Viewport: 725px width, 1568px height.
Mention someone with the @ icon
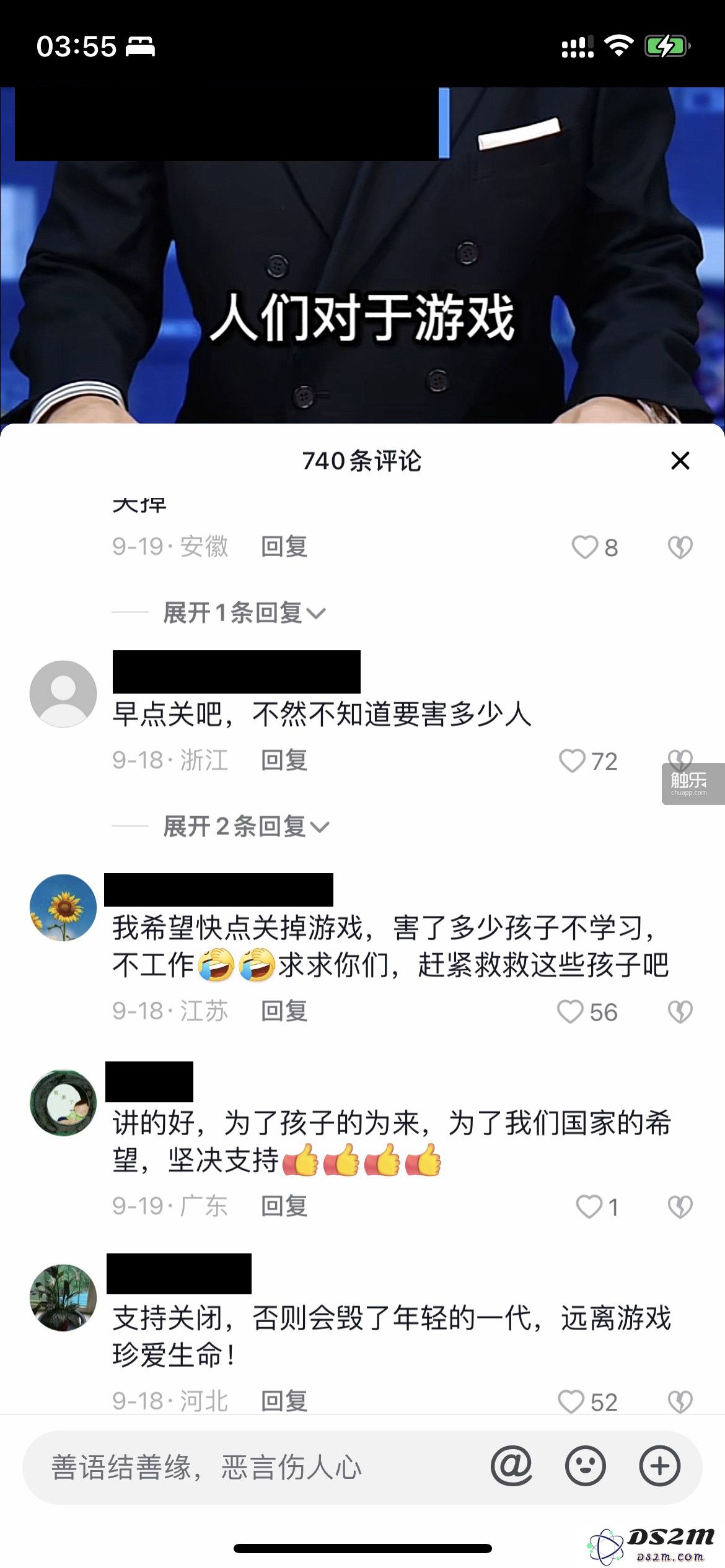511,1466
